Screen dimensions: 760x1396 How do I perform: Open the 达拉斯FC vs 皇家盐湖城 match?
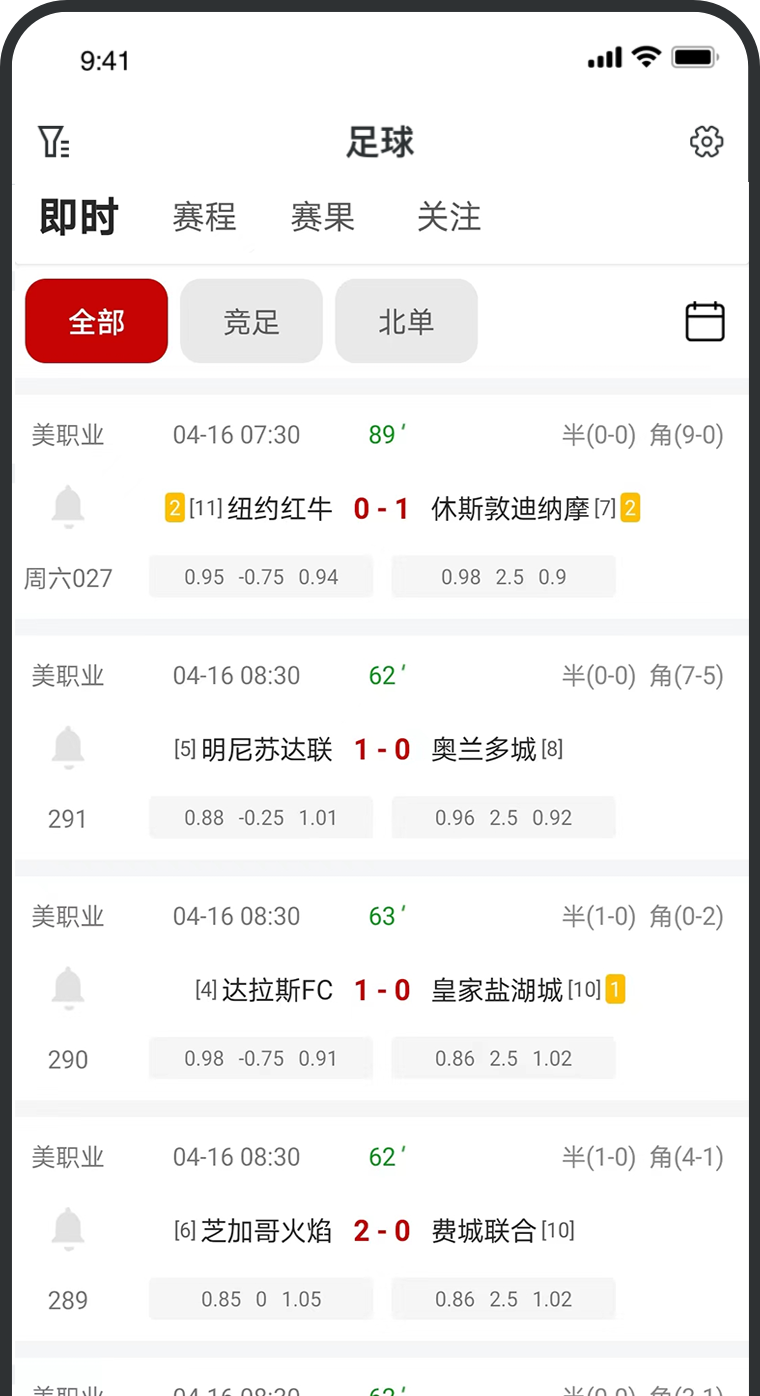(381, 989)
